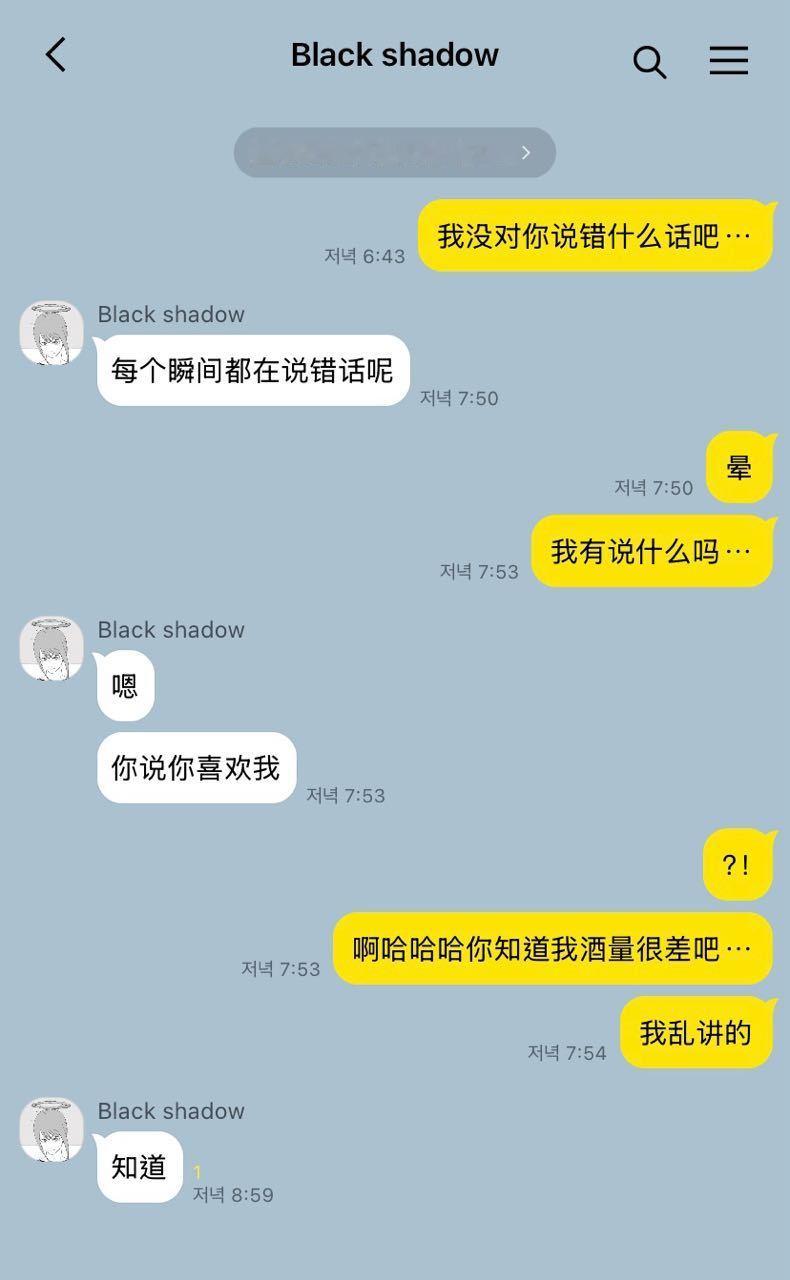The width and height of the screenshot is (790, 1280).
Task: Open the blurred announcement bar
Action: [x=394, y=152]
